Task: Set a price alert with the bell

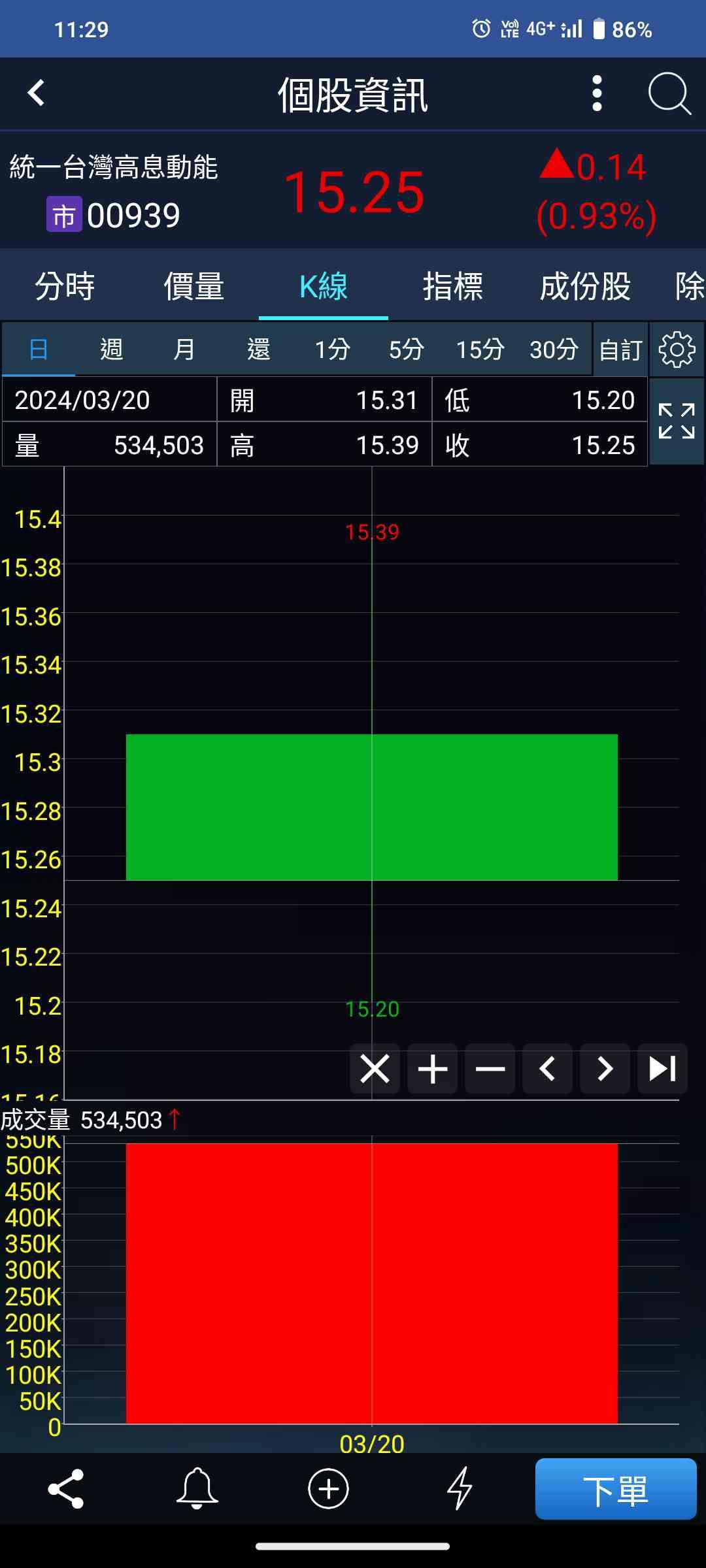Action: pos(197,1489)
